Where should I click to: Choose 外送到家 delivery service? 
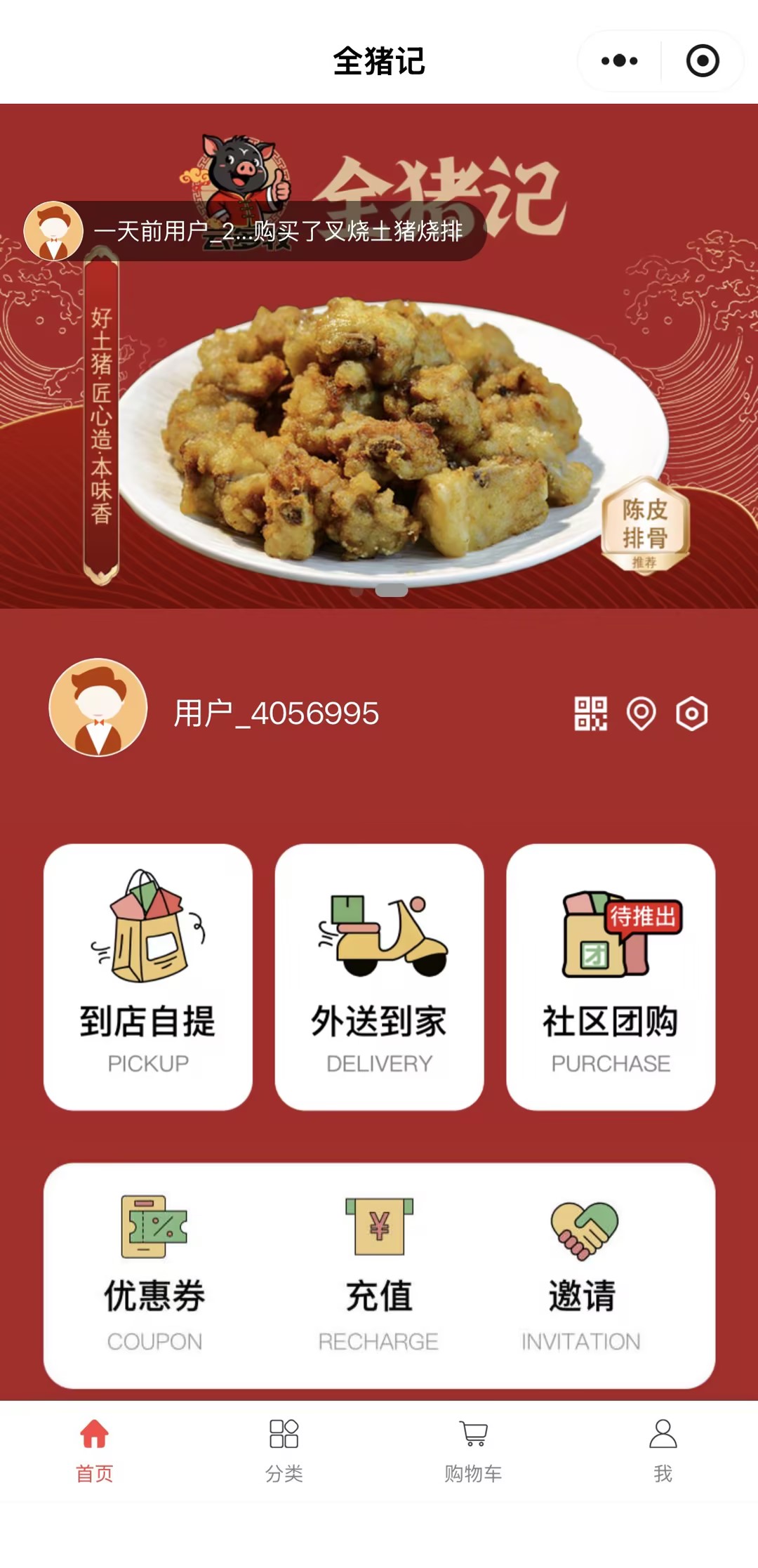click(379, 977)
